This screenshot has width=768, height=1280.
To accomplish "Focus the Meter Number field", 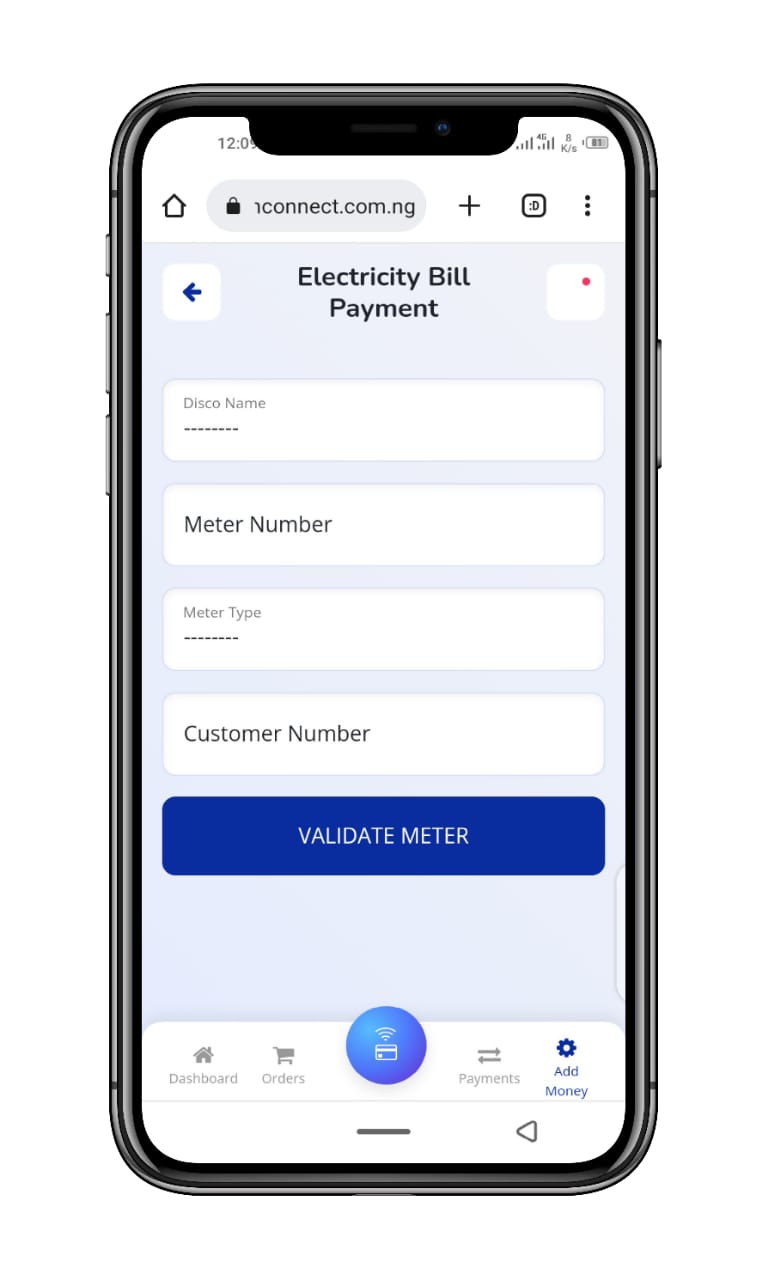I will [x=383, y=525].
